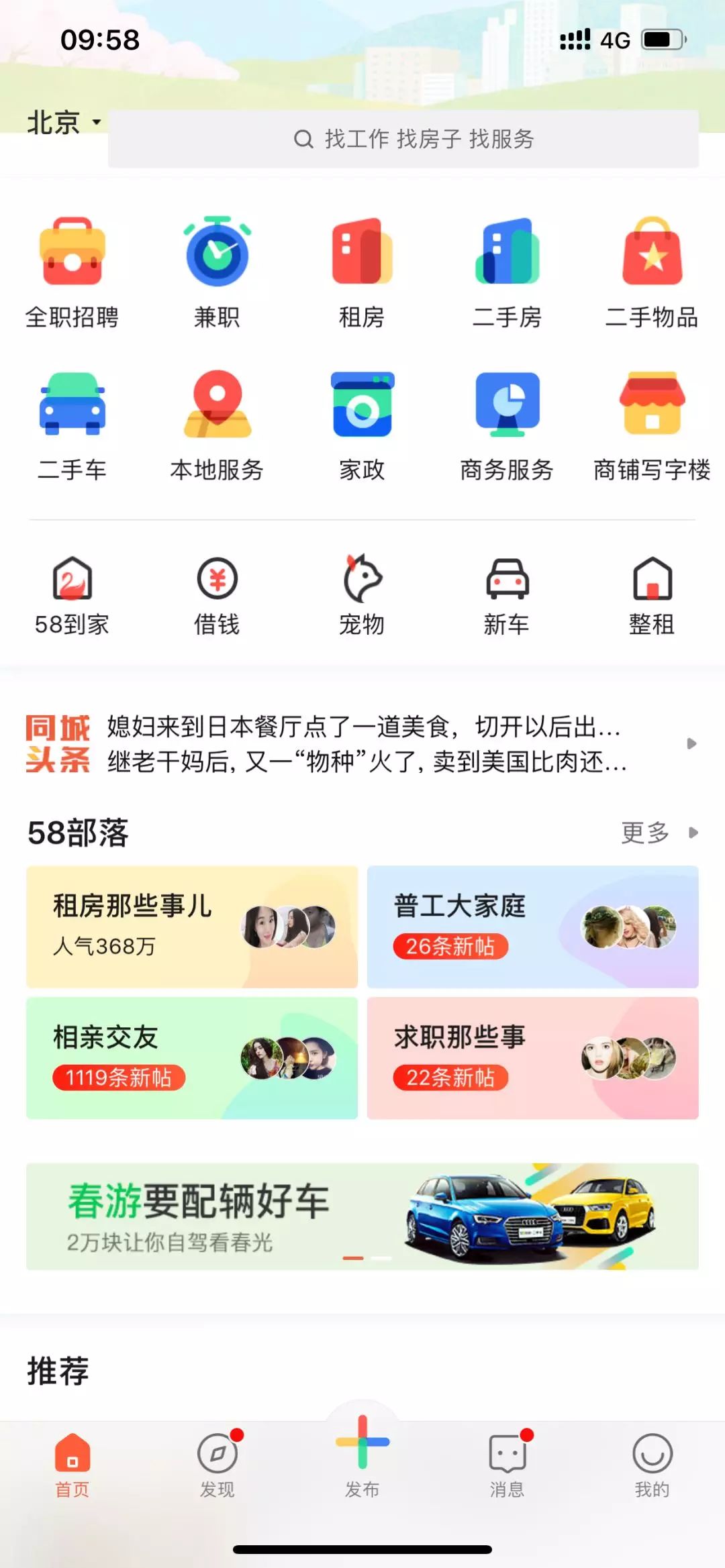Tap the 找工作 找房子 找服务 search box

403,139
